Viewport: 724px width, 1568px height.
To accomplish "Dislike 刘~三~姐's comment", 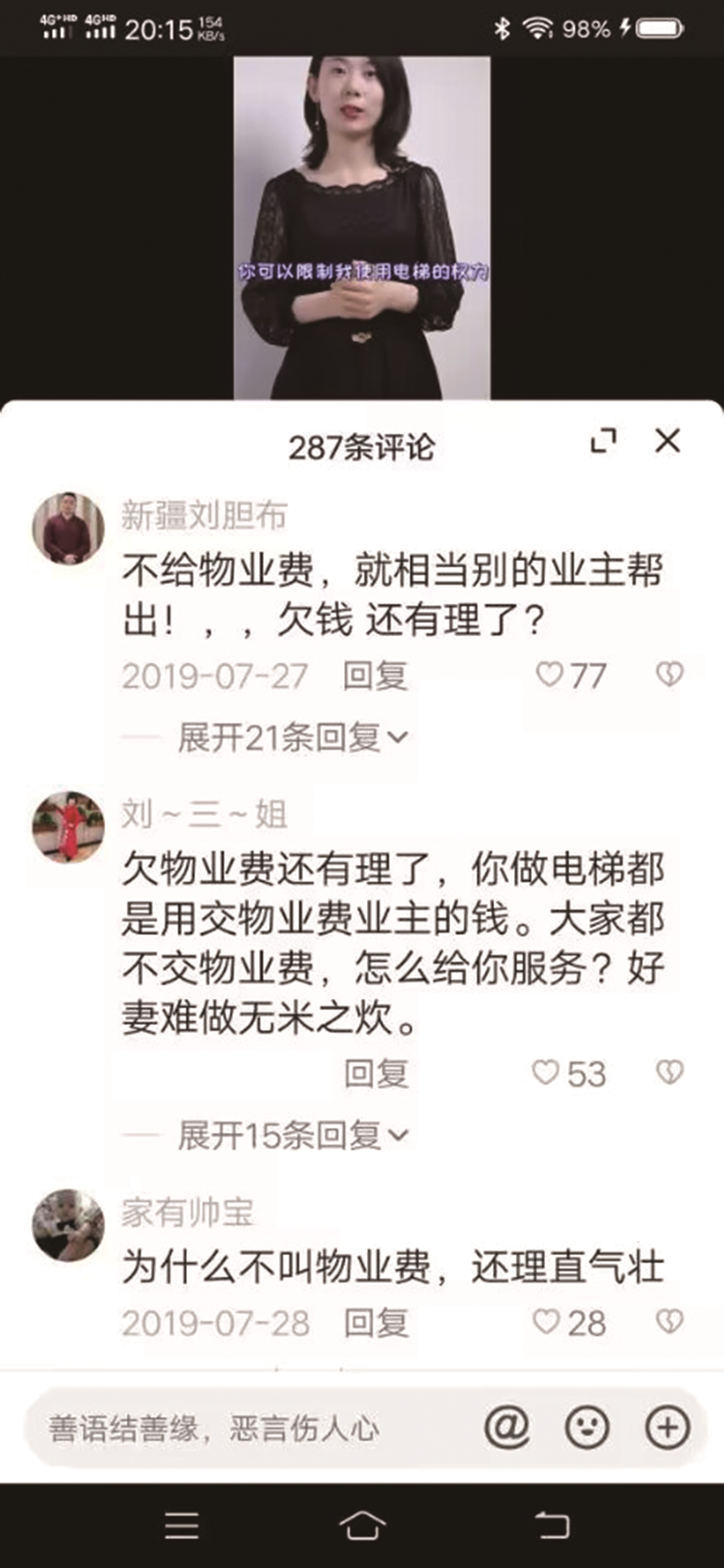I will (x=669, y=1073).
